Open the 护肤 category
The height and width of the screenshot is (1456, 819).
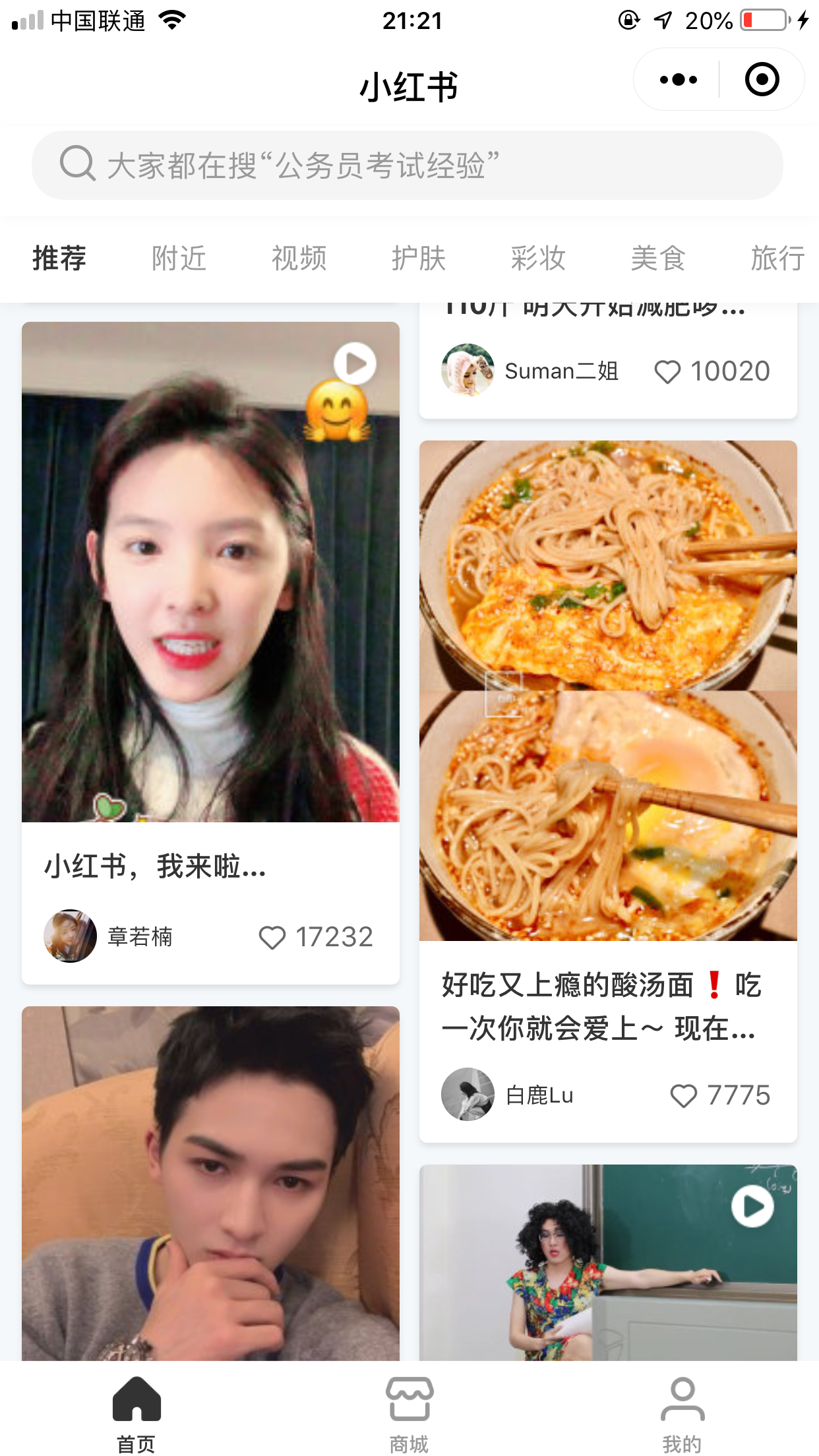click(418, 258)
